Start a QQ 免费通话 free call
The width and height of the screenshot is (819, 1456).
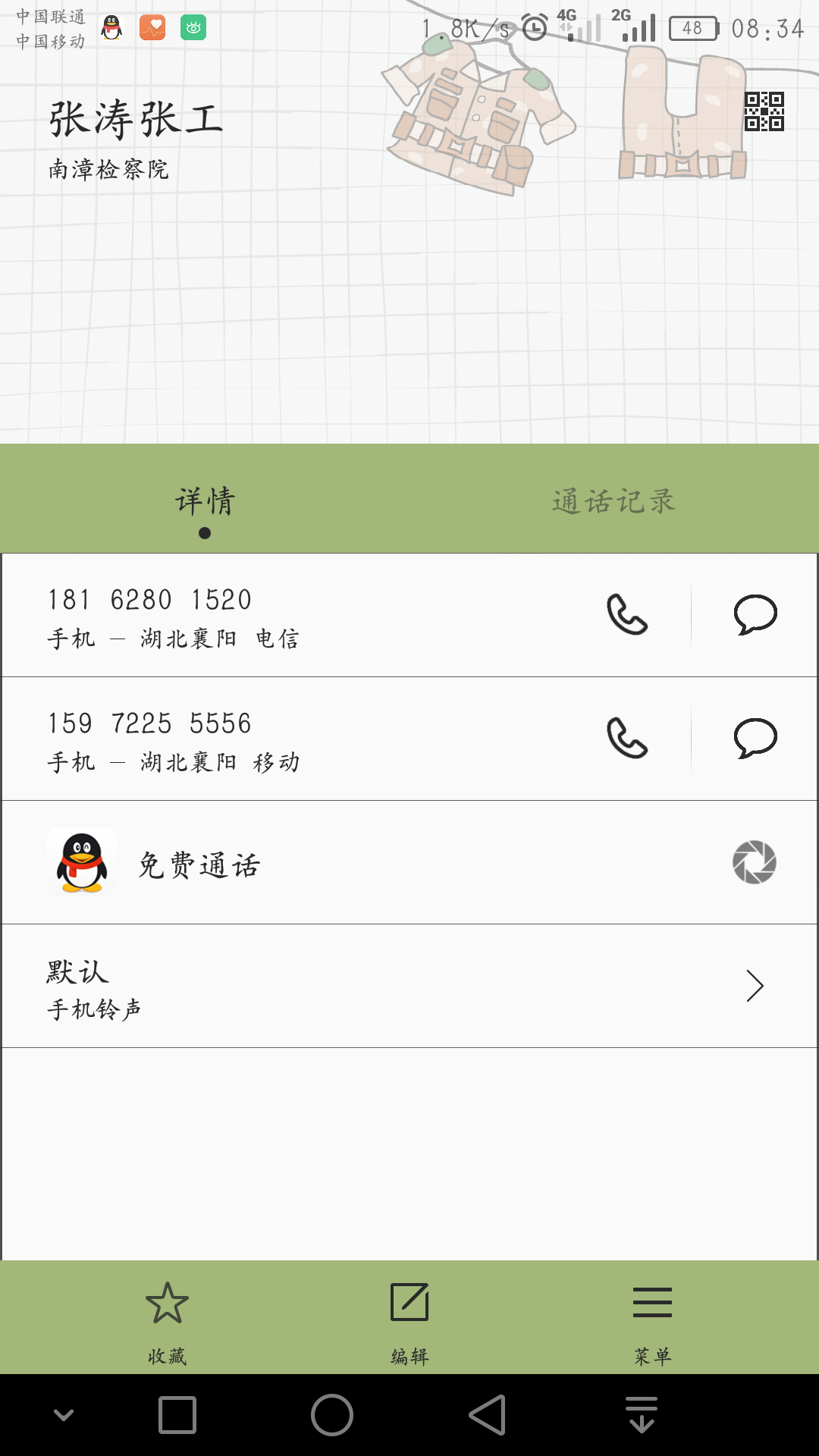click(409, 862)
